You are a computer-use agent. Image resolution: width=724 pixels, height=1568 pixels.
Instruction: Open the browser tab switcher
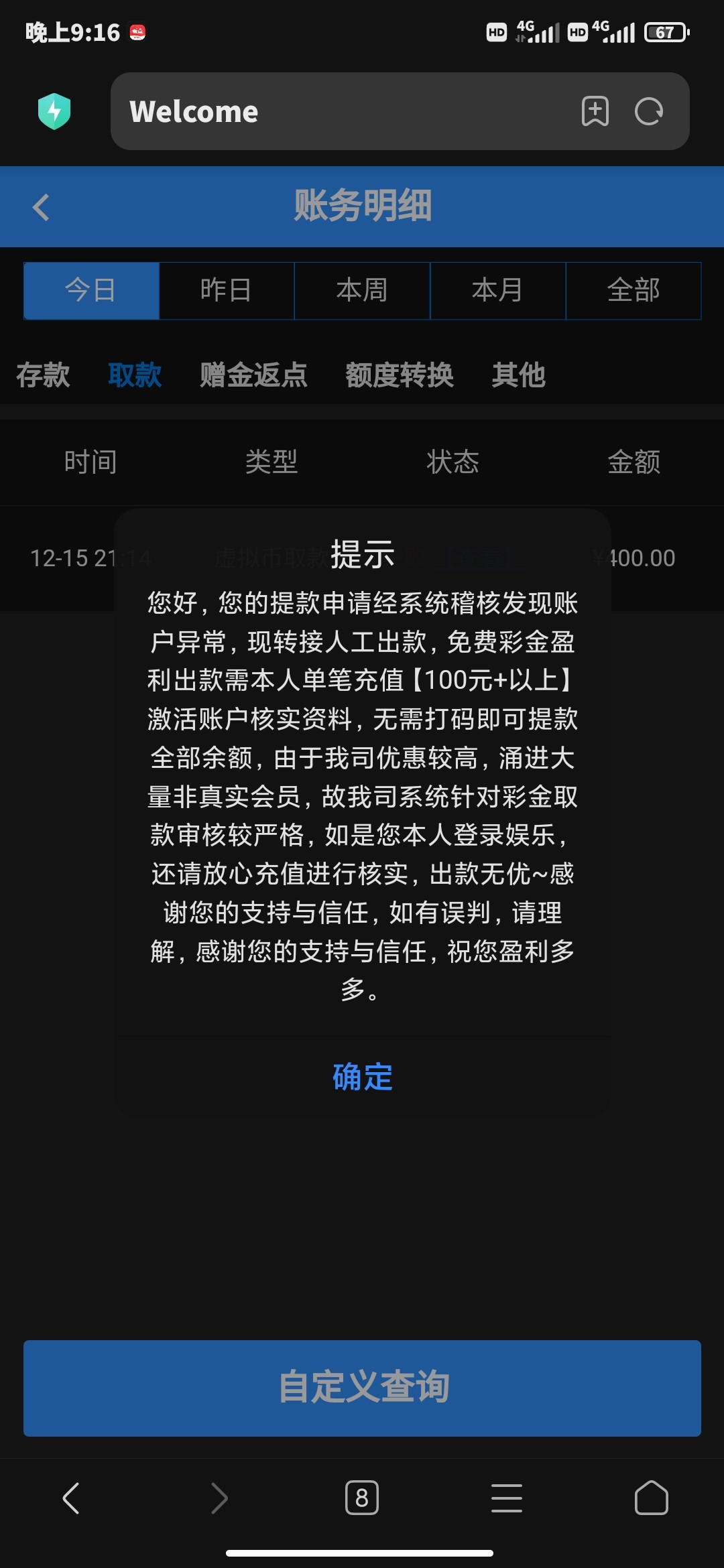[x=362, y=1498]
